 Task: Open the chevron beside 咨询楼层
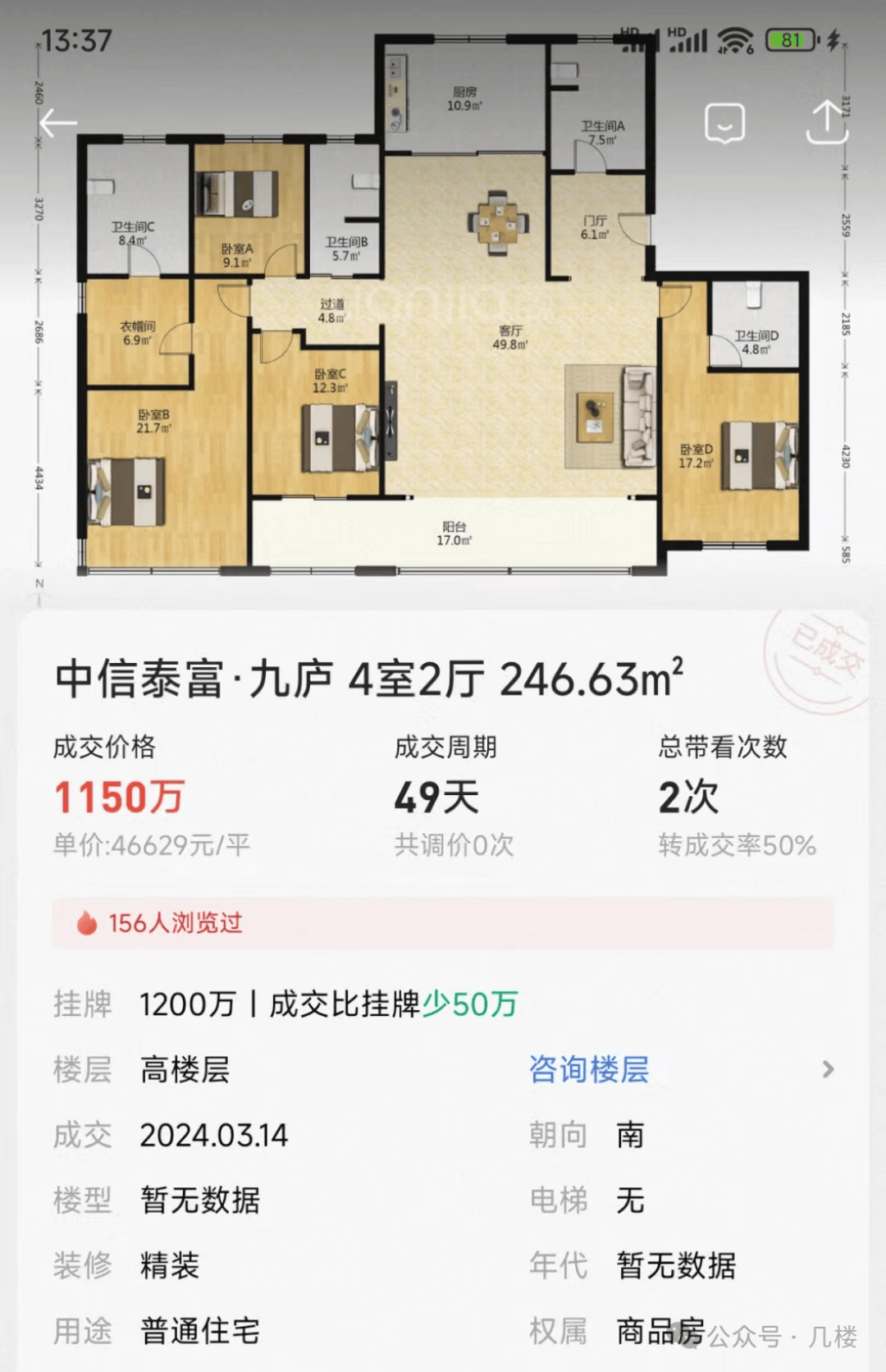coord(828,1069)
